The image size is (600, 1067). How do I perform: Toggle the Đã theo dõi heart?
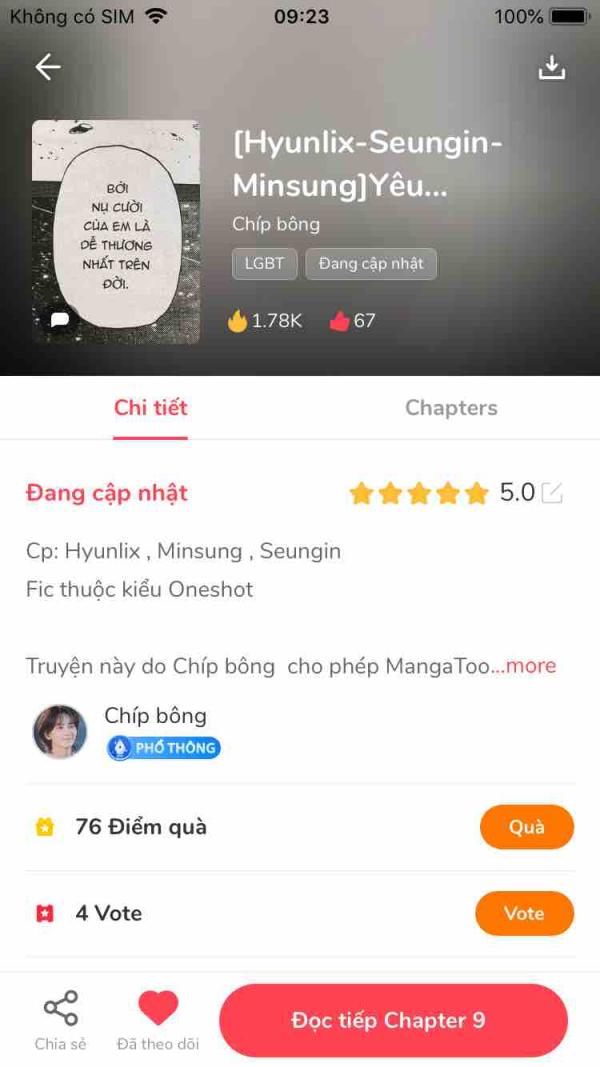(158, 1020)
